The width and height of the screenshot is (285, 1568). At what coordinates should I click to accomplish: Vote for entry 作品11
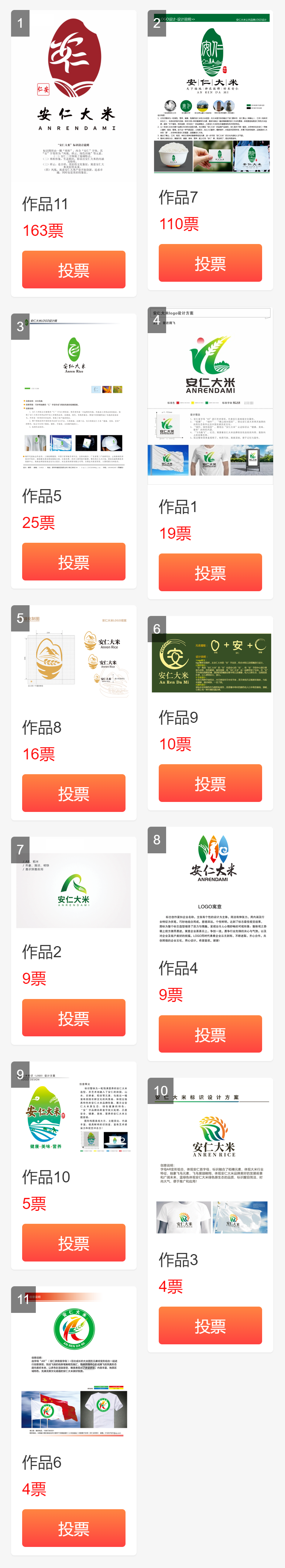tap(73, 270)
